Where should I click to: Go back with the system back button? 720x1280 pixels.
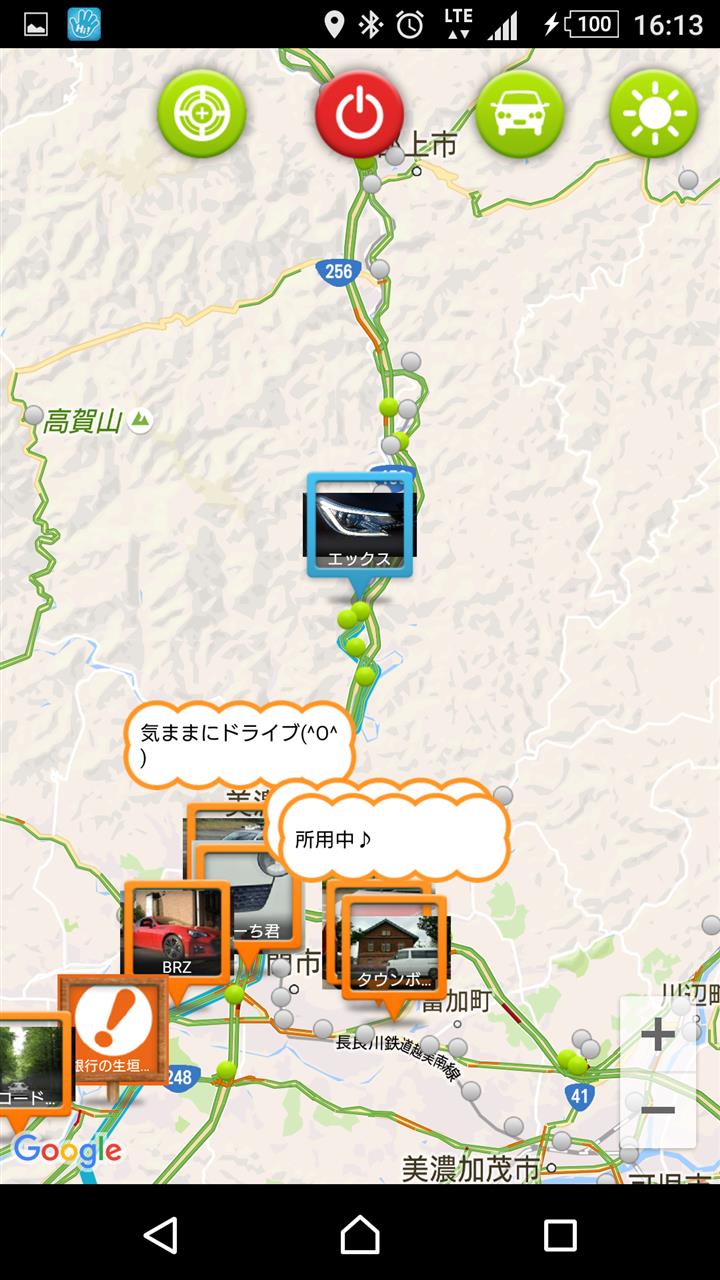tap(161, 1235)
